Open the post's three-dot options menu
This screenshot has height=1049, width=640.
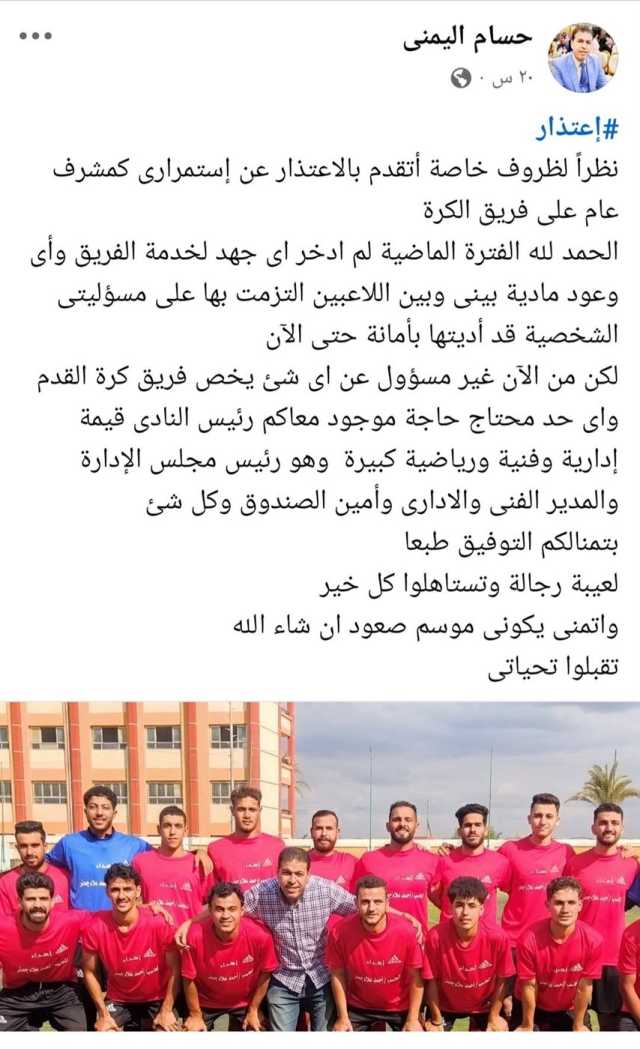(35, 36)
